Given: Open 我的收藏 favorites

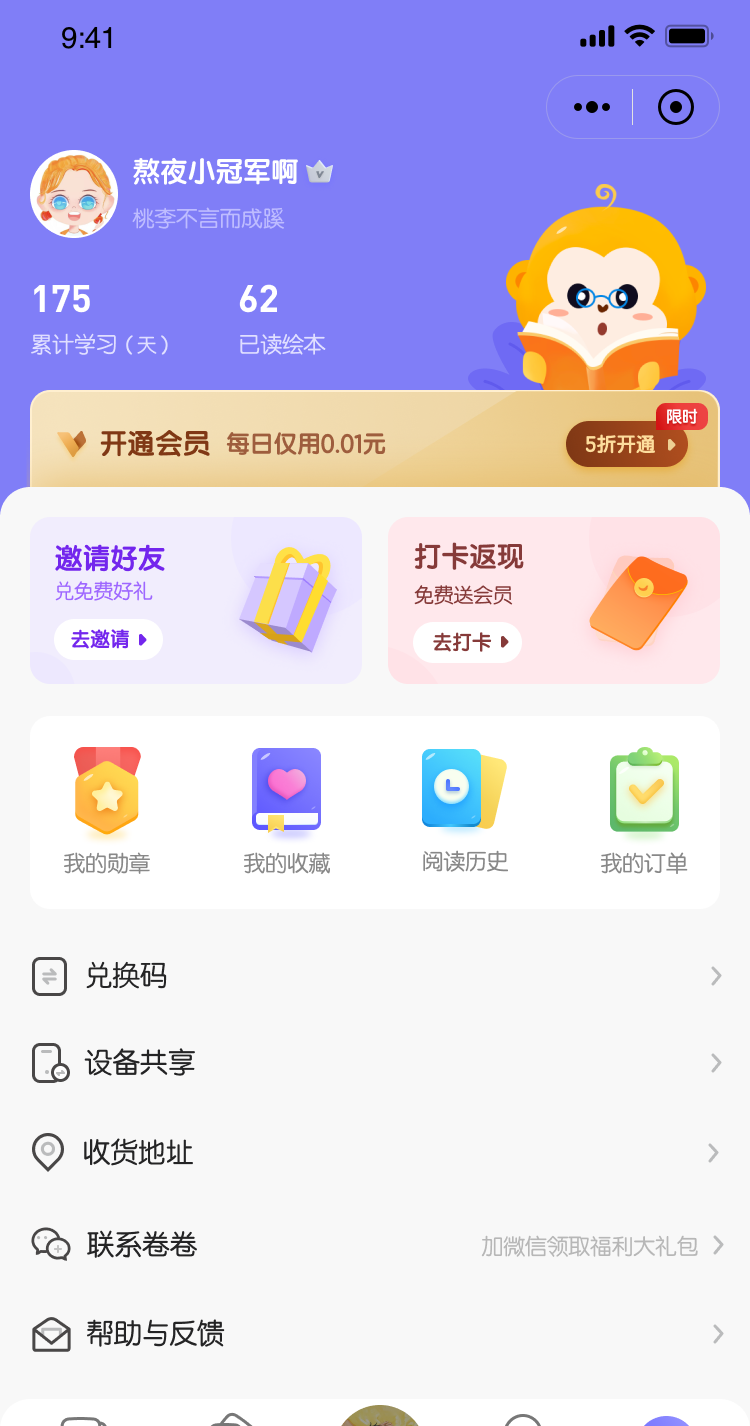Looking at the screenshot, I should pos(287,811).
